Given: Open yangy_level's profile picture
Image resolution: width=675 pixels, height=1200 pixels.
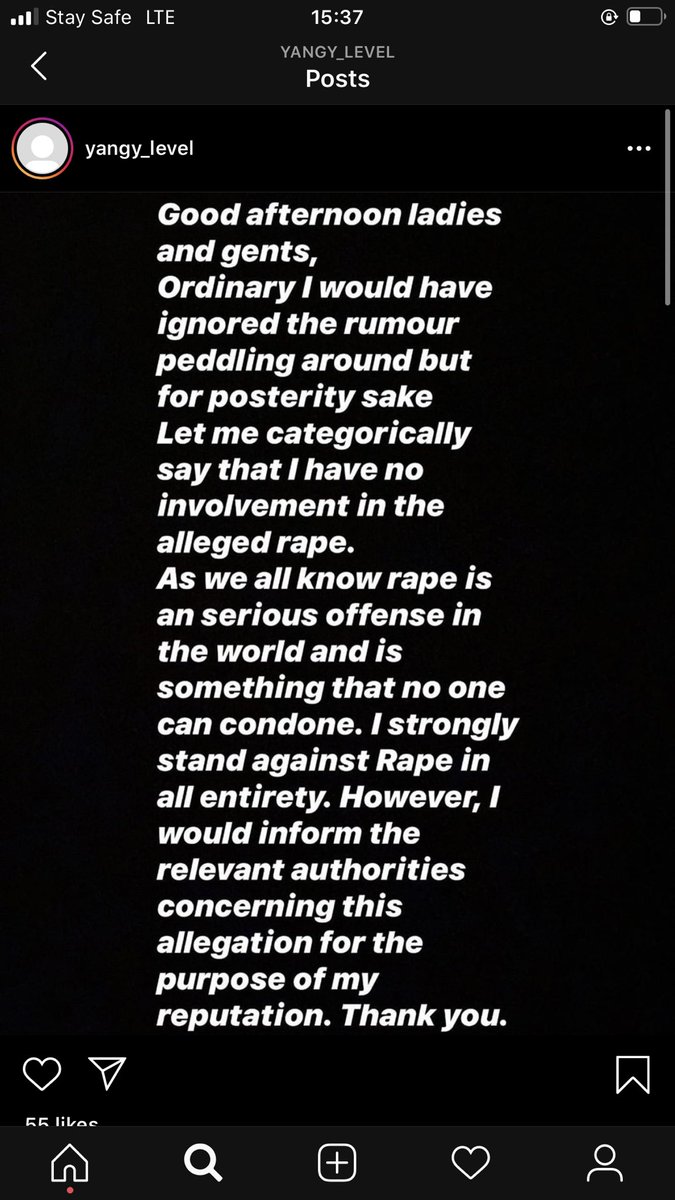Looking at the screenshot, I should point(42,149).
